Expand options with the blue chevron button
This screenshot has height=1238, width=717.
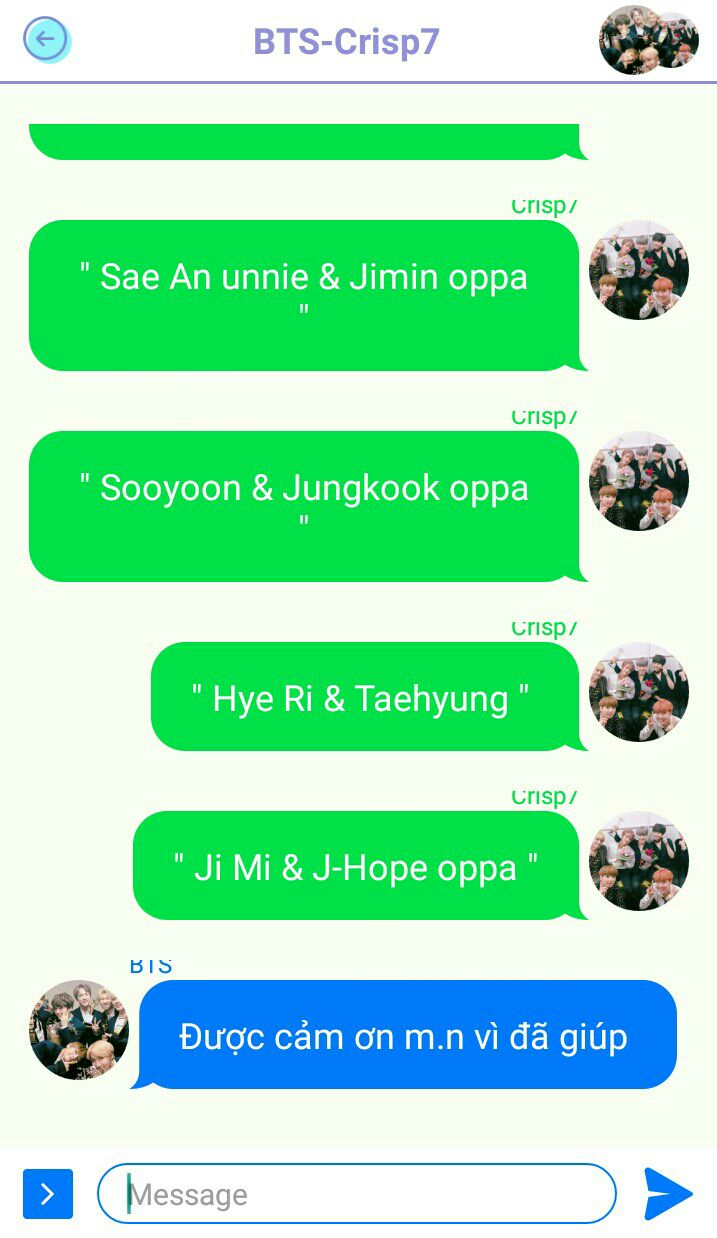point(48,1193)
